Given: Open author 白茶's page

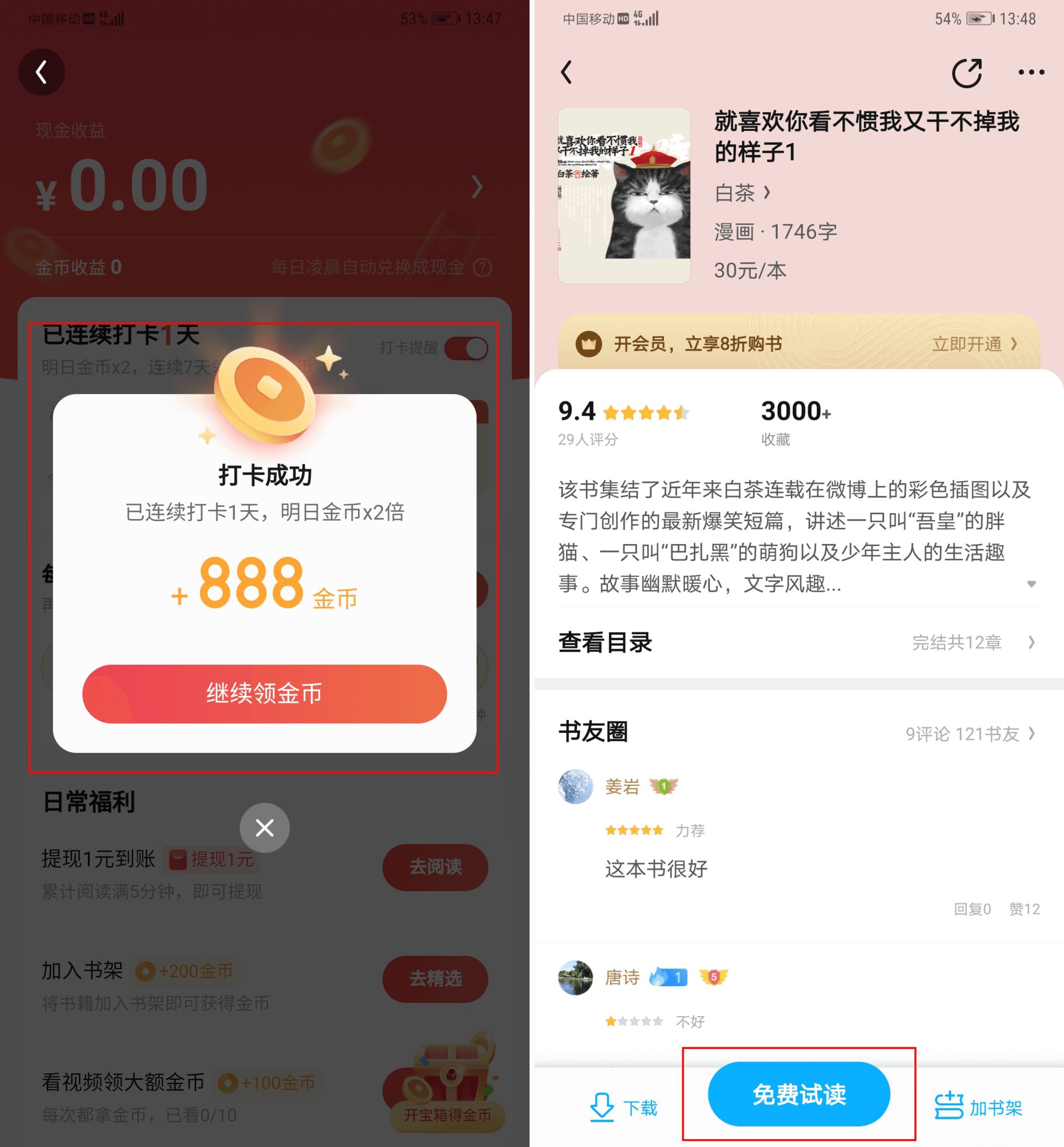Looking at the screenshot, I should (742, 193).
